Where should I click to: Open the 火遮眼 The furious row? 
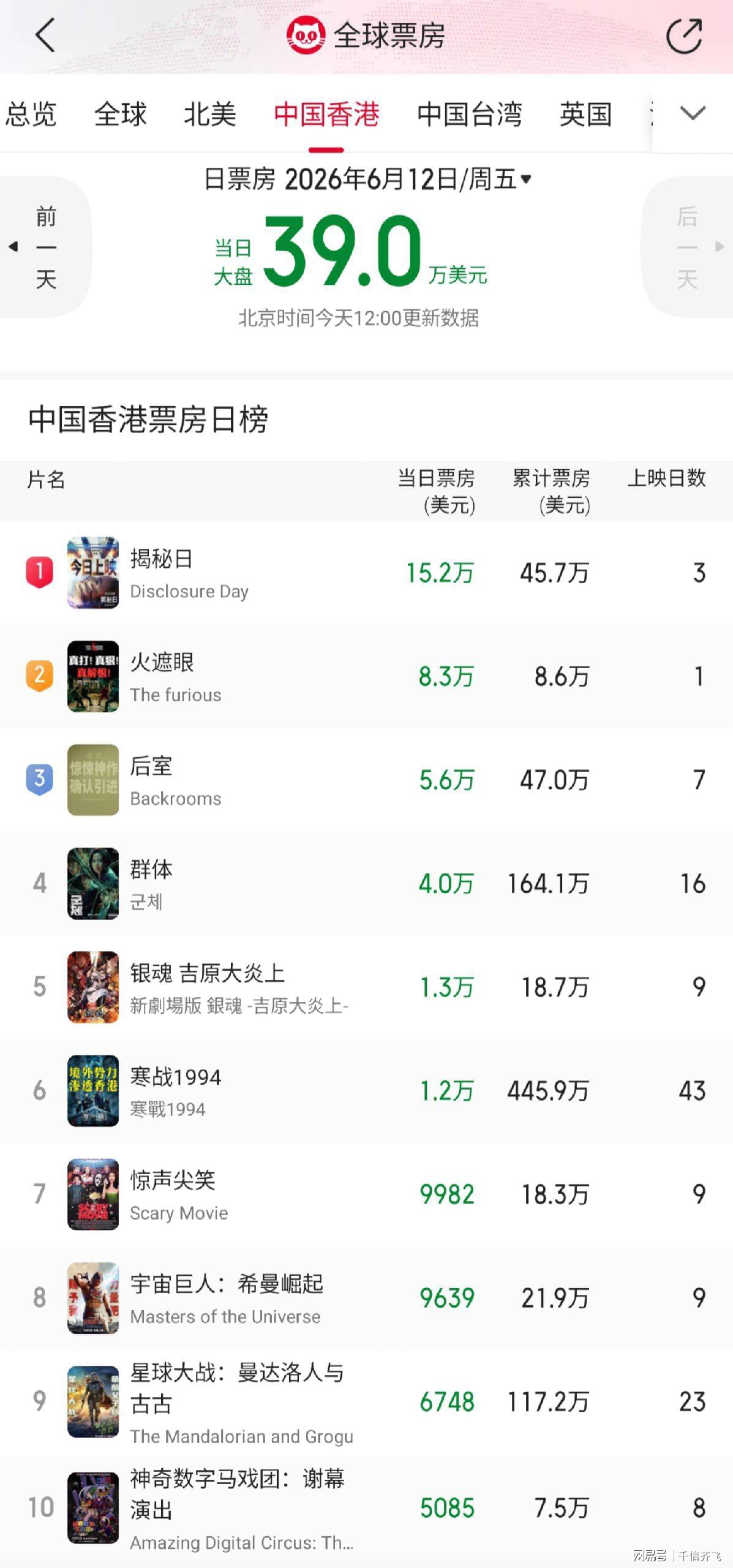(x=366, y=676)
